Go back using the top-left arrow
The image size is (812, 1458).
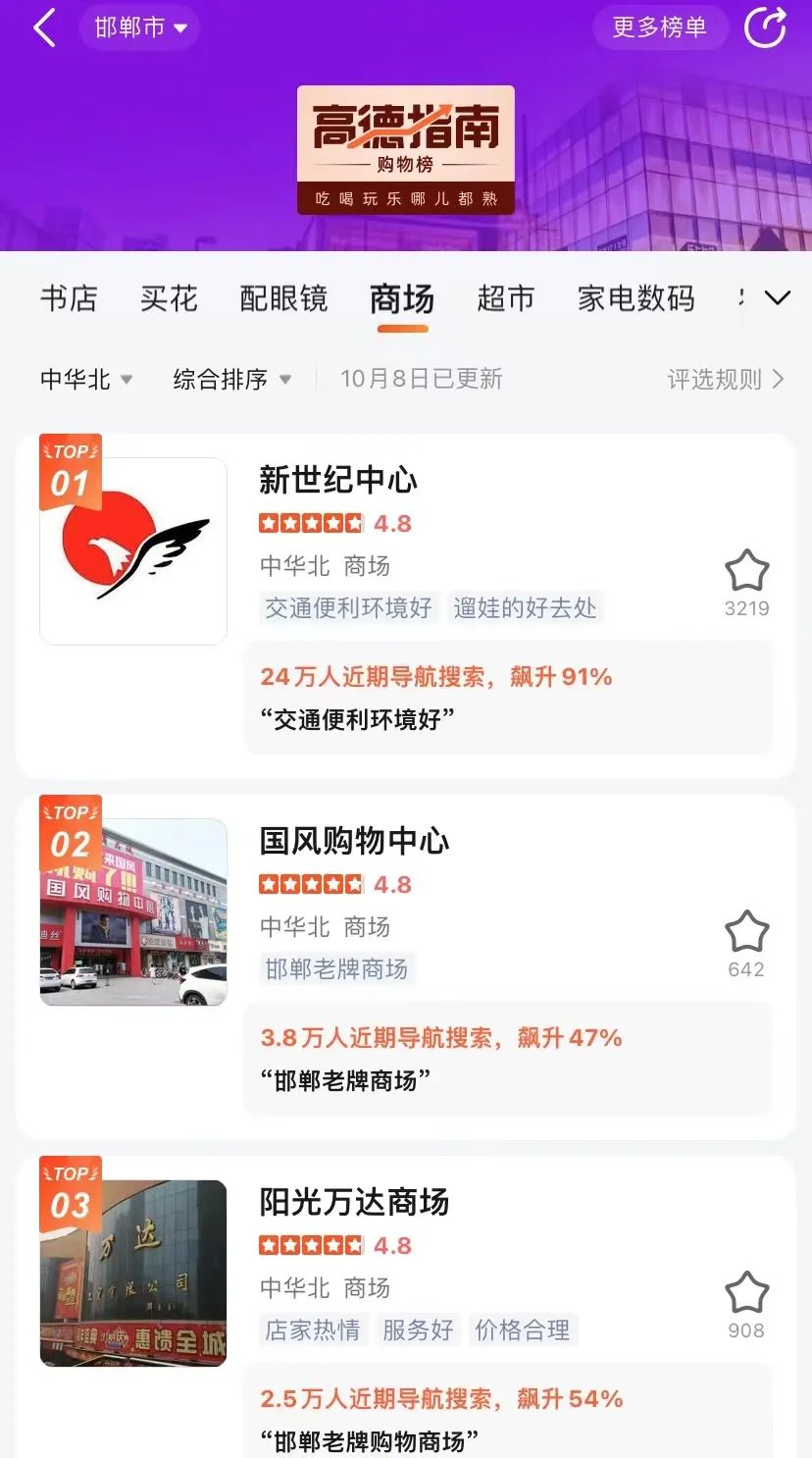44,28
